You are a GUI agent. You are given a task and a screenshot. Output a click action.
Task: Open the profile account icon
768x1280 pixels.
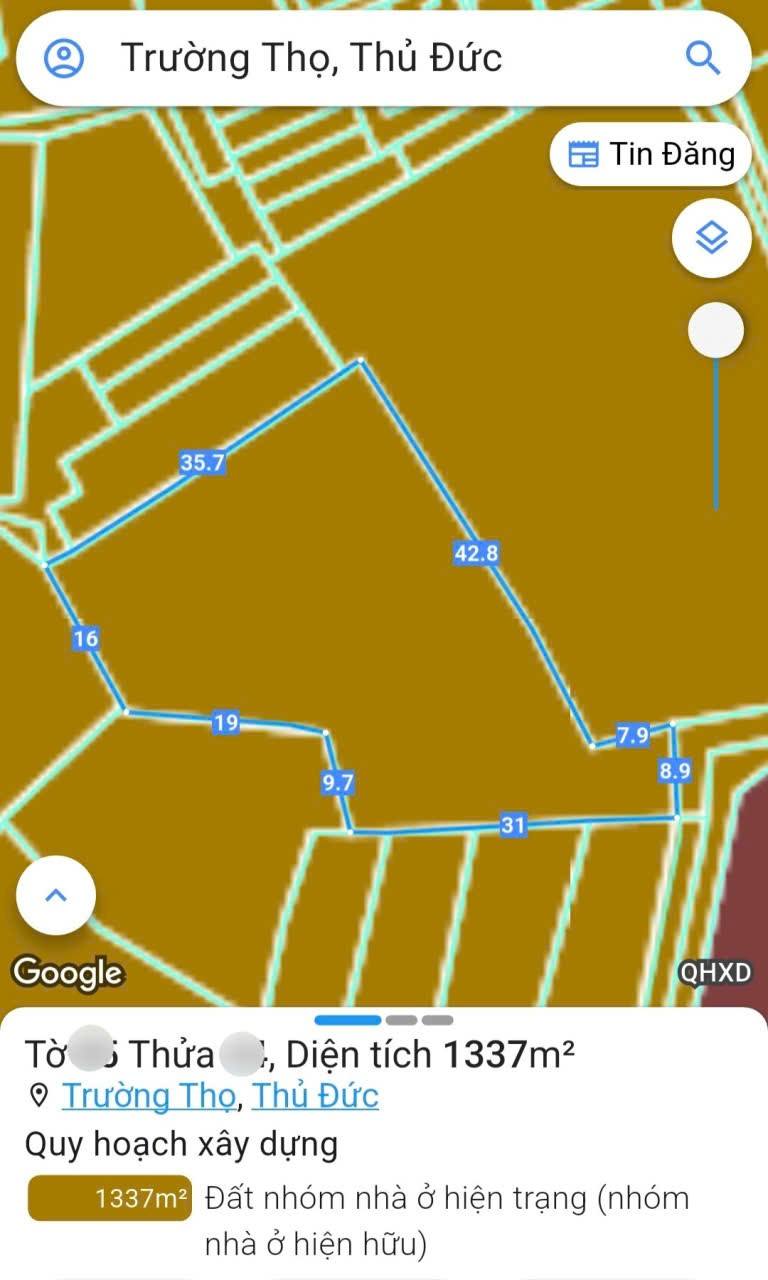point(65,59)
